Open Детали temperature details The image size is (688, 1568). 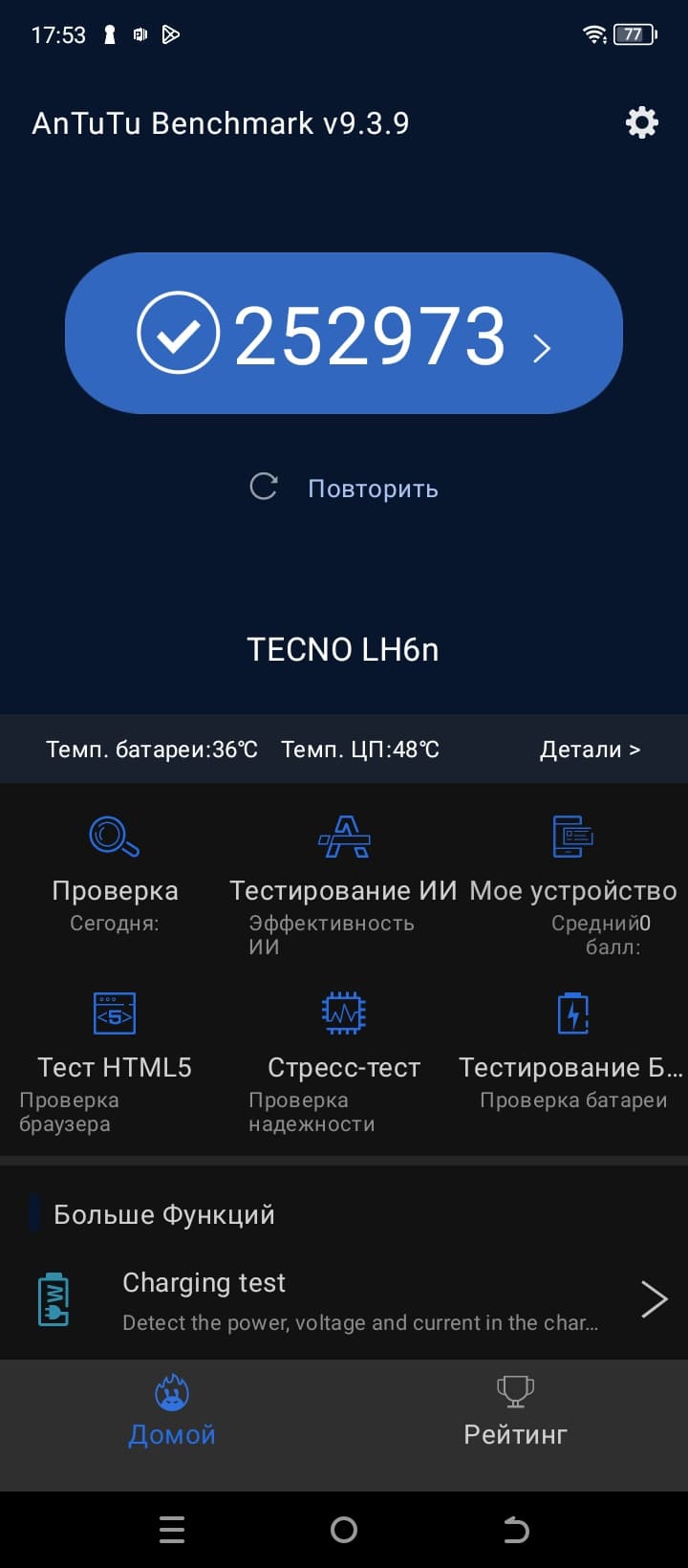point(589,750)
